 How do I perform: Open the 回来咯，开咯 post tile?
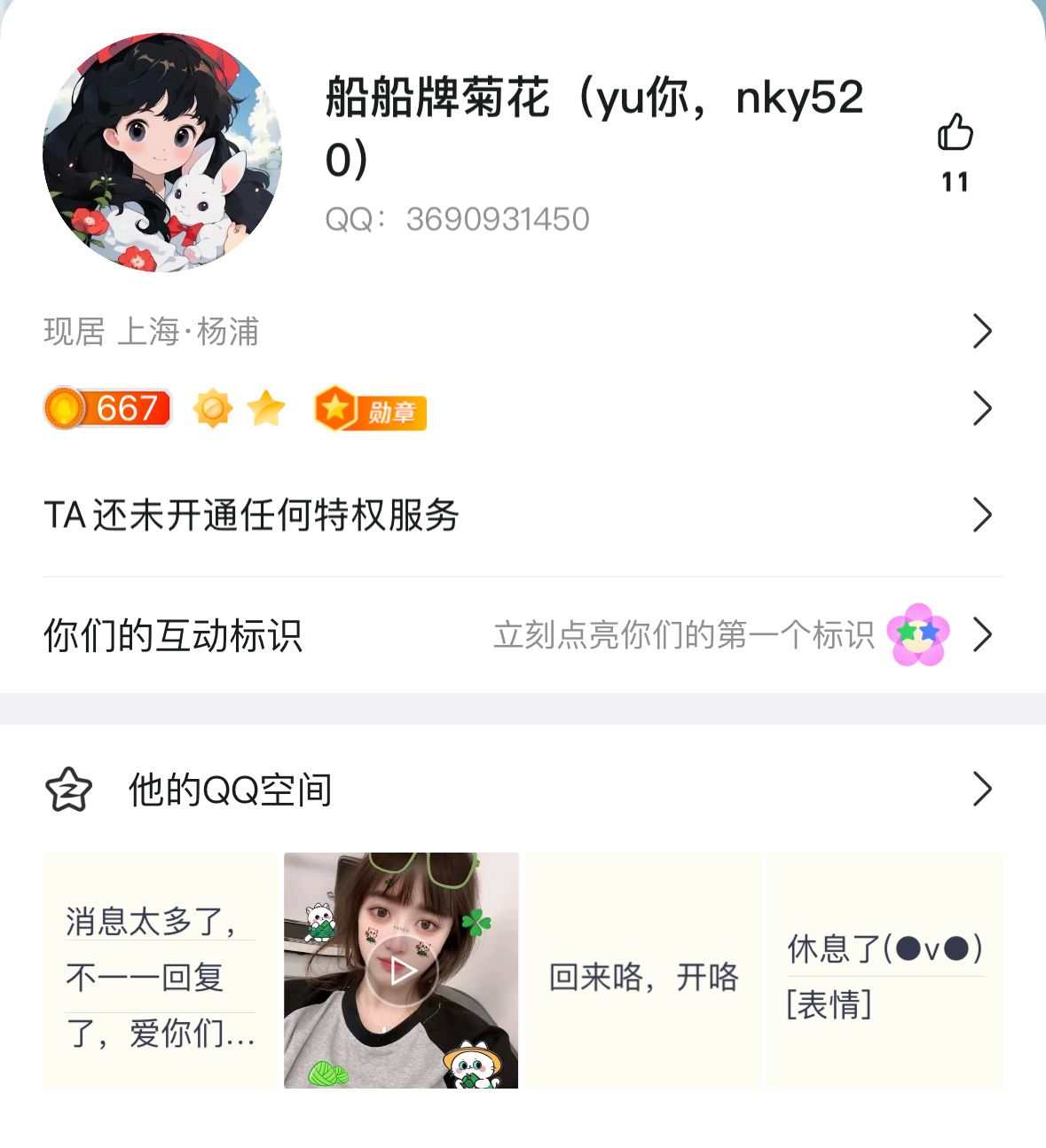coord(643,971)
